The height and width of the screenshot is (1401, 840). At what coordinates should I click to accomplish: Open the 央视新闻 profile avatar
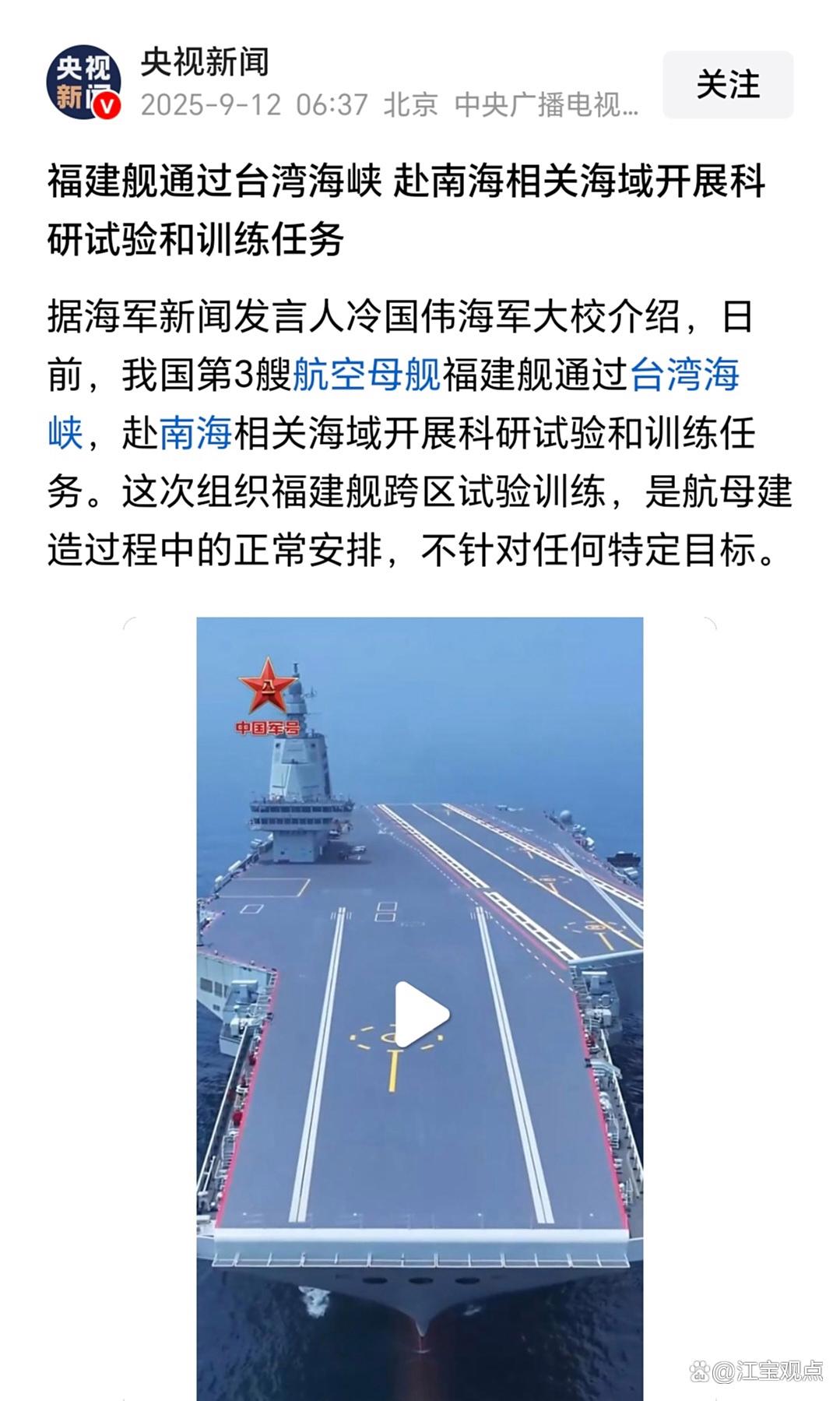[84, 83]
